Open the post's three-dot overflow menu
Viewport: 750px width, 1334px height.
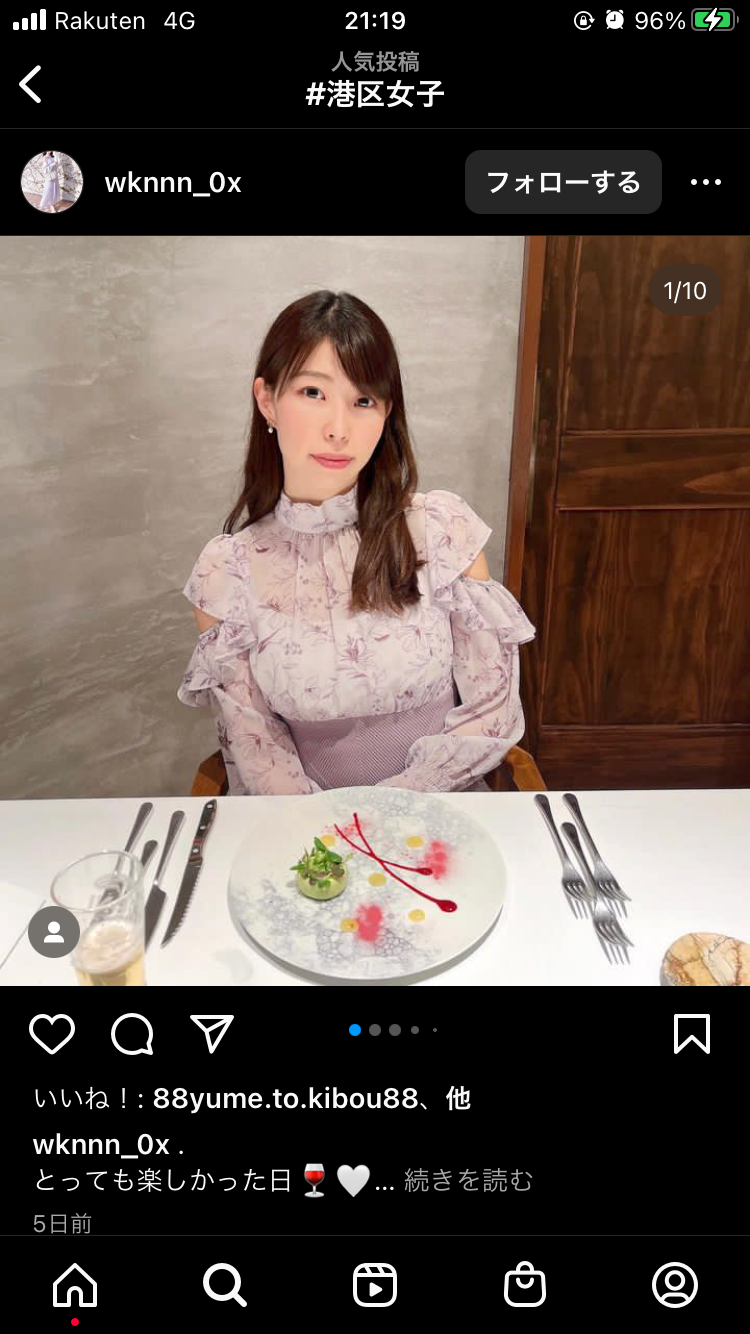tap(706, 182)
